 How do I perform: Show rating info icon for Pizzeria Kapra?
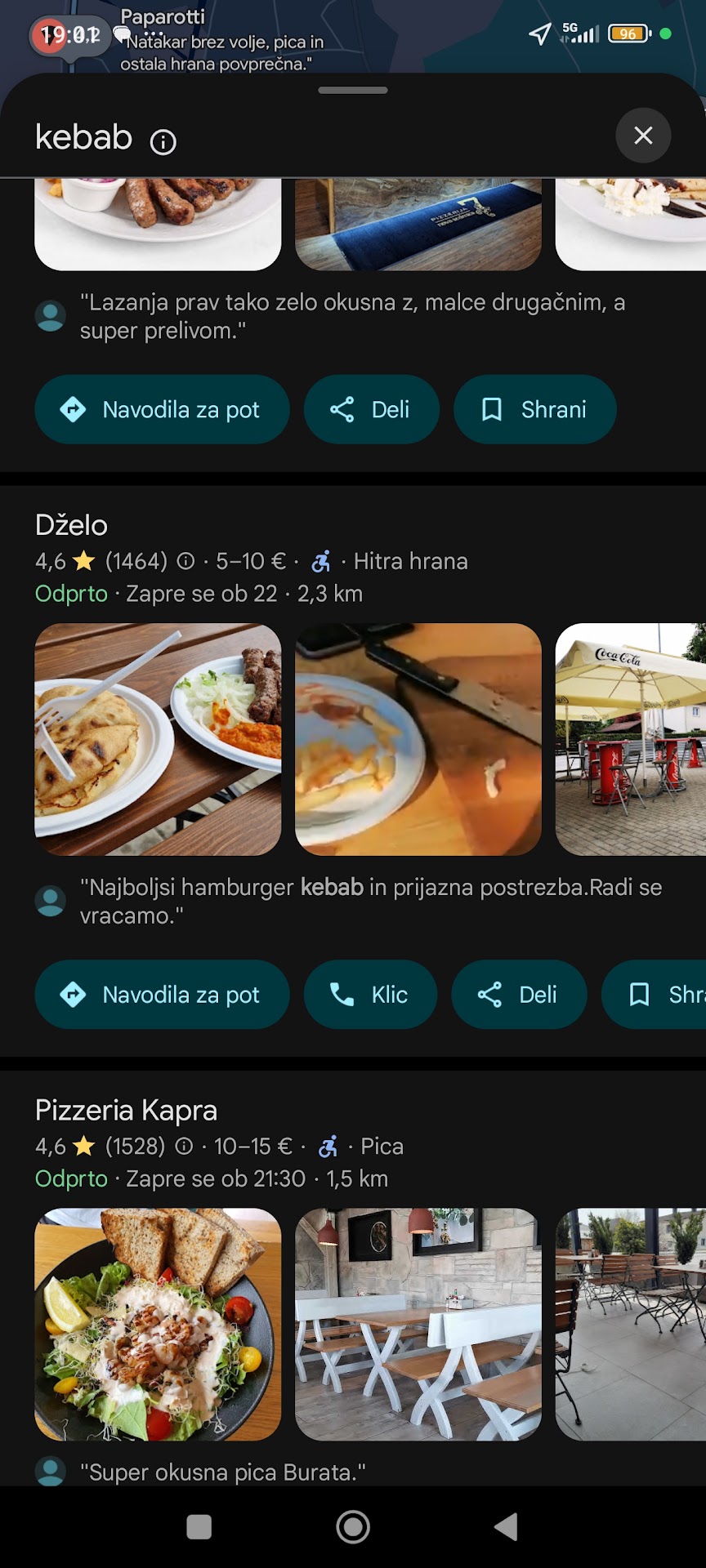click(x=185, y=1147)
